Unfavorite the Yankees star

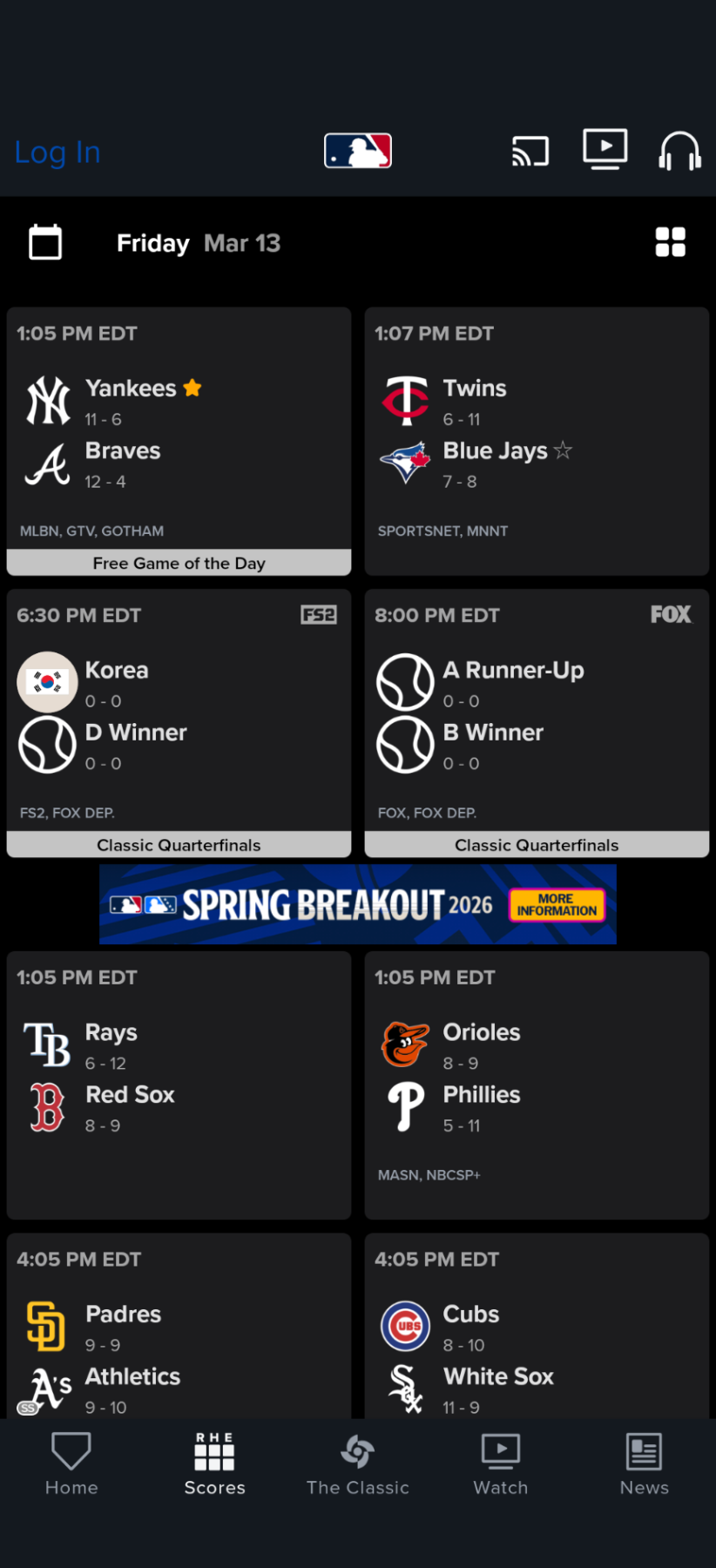[x=193, y=389]
